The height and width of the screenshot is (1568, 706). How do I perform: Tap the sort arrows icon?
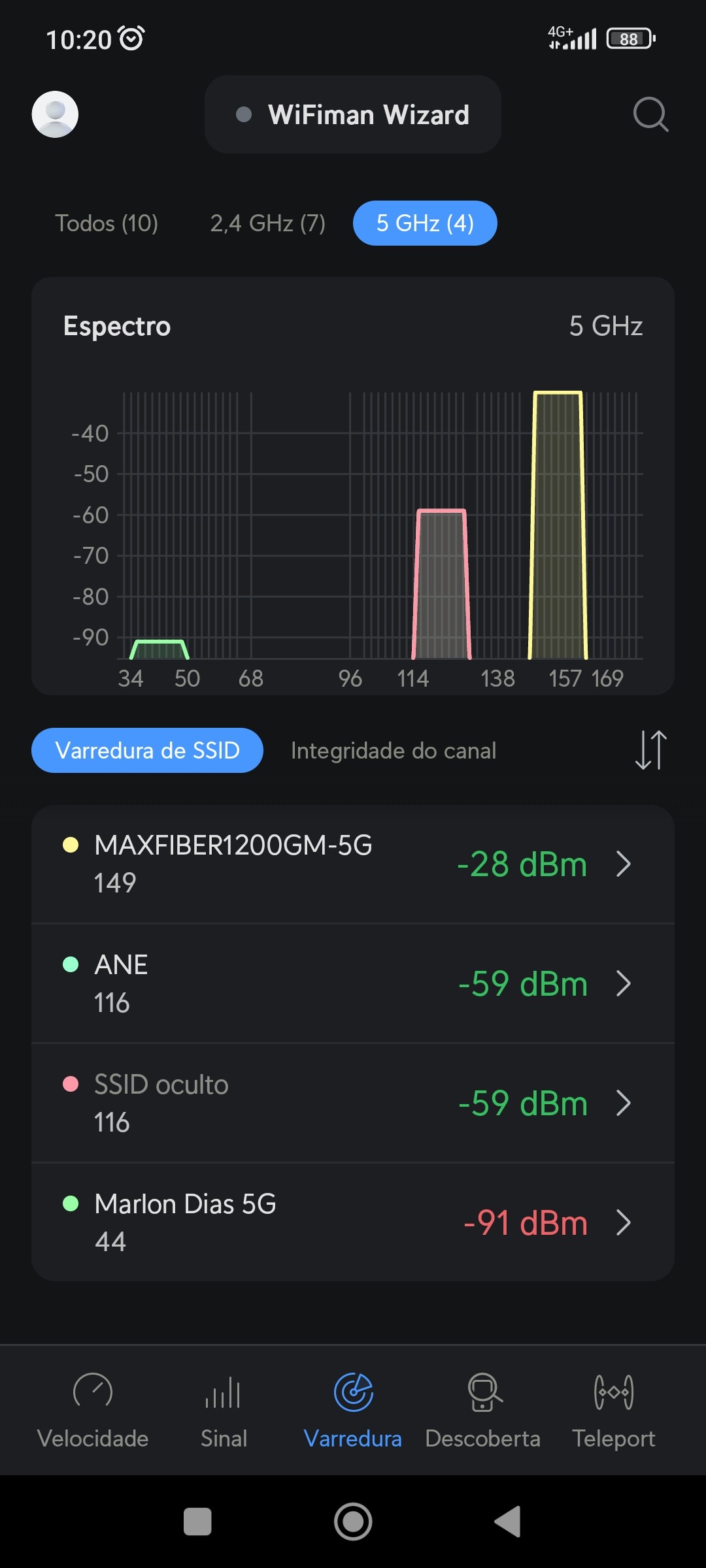click(x=650, y=750)
